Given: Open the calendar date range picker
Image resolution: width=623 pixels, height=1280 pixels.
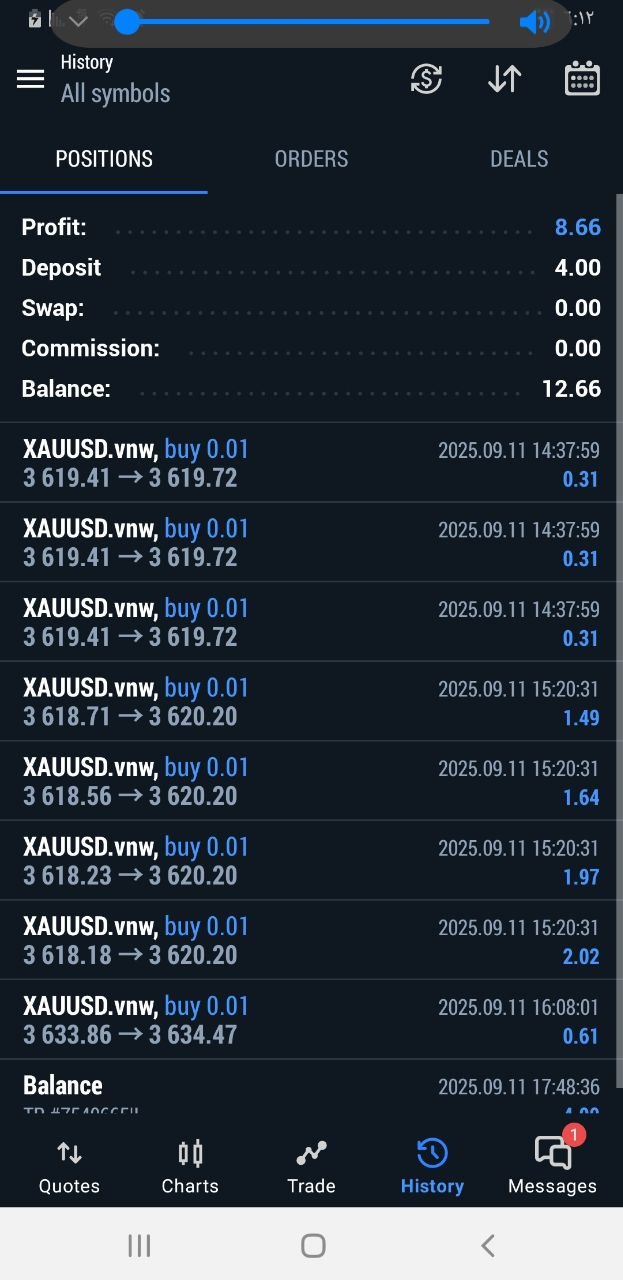Looking at the screenshot, I should pyautogui.click(x=582, y=79).
